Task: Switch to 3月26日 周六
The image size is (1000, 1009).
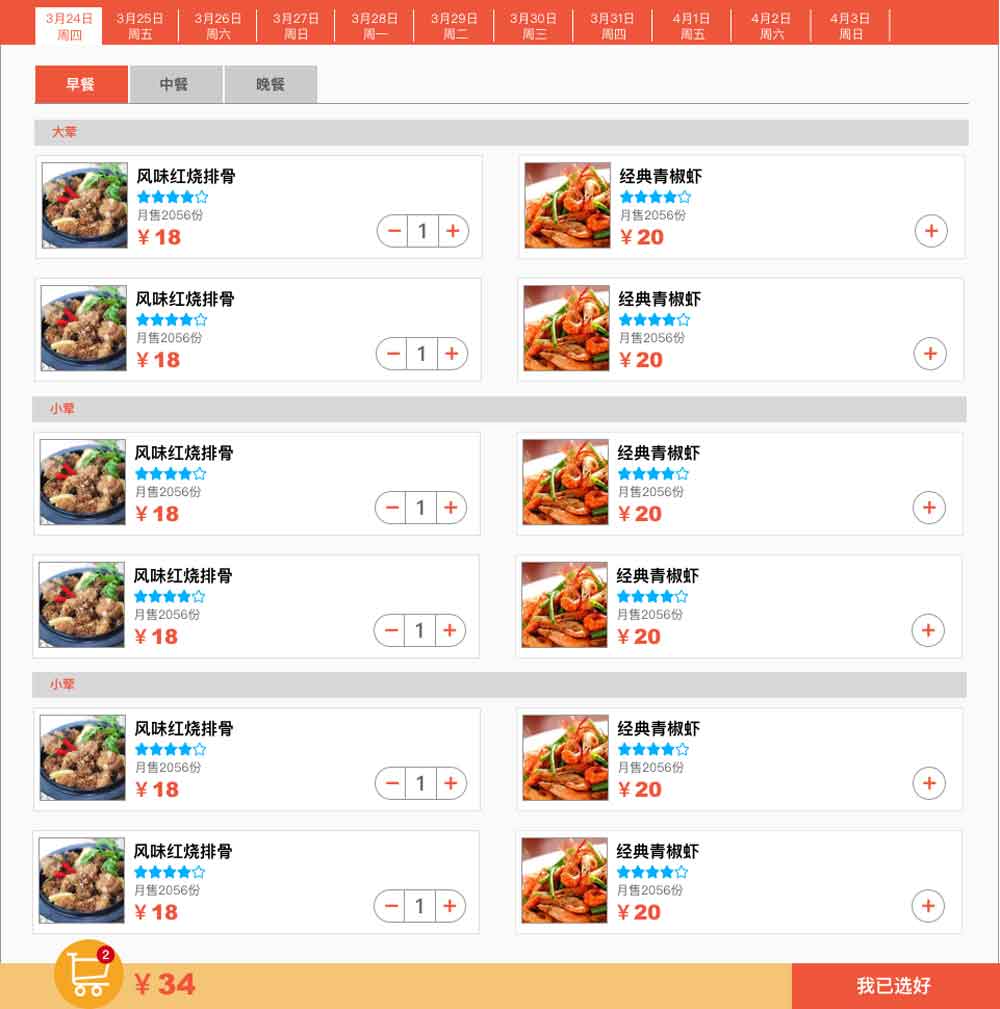Action: (x=218, y=26)
